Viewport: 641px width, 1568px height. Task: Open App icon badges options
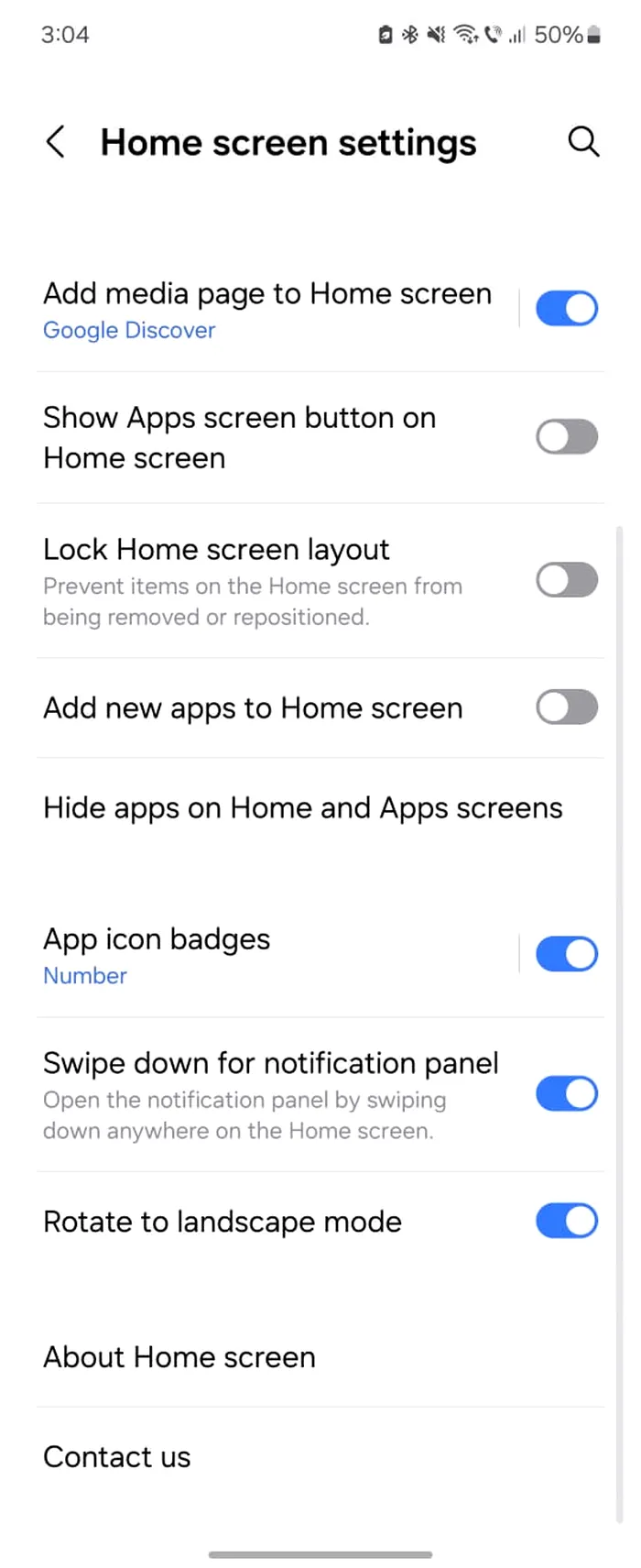coord(267,955)
